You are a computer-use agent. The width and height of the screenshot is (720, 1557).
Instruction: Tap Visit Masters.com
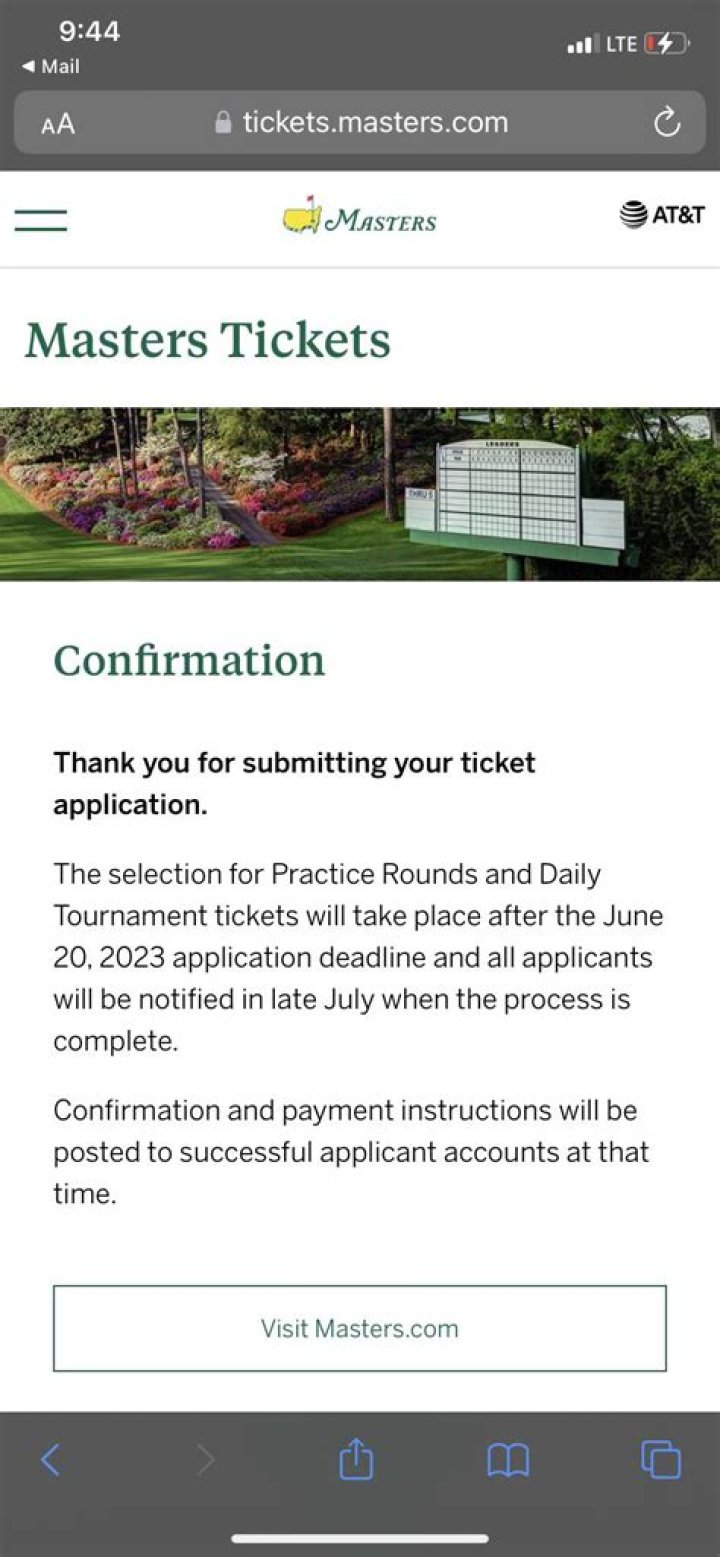click(359, 1328)
